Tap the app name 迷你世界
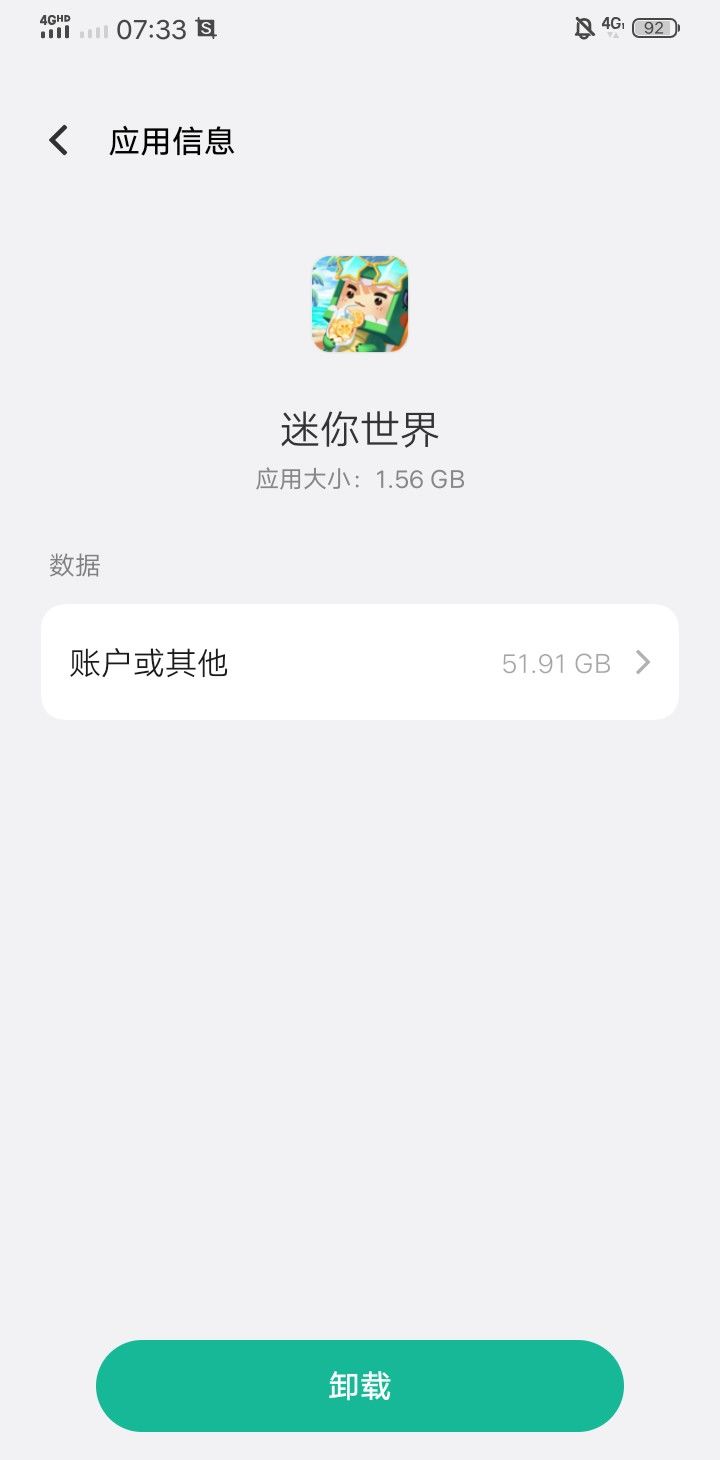Screen dimensions: 720x1460 pos(360,427)
